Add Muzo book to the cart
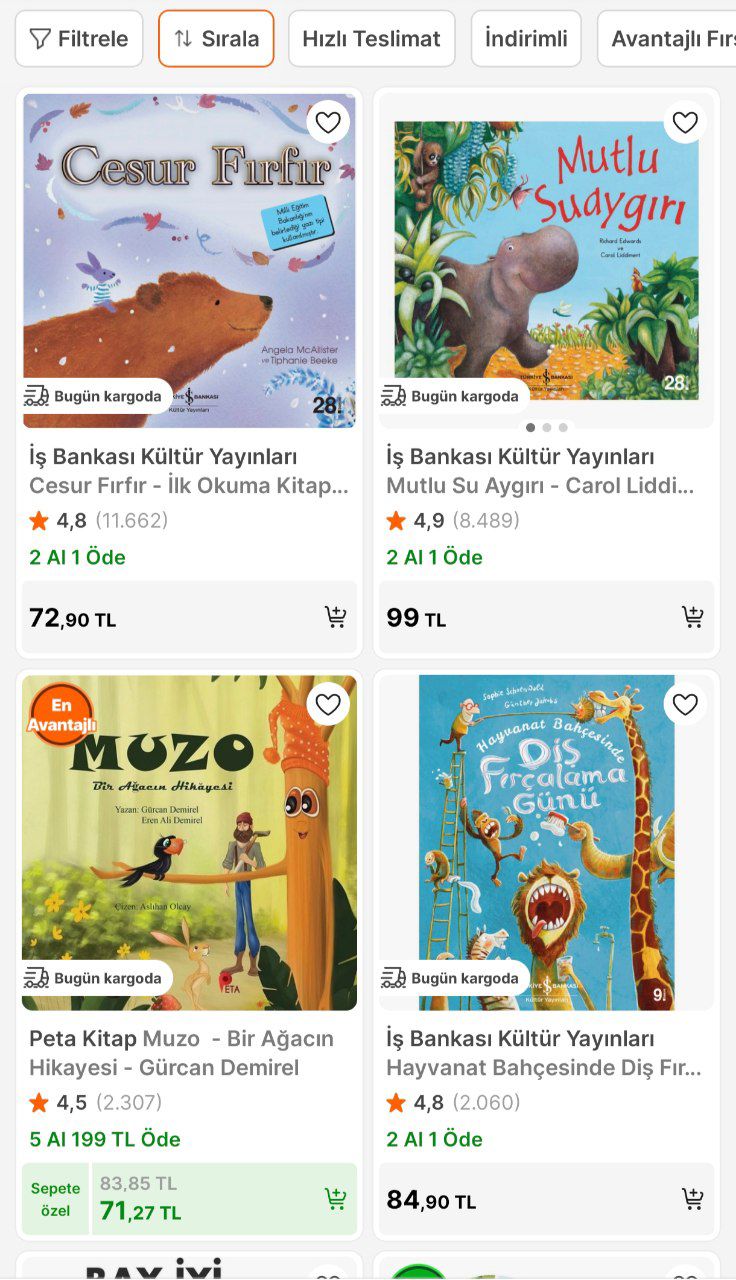 pyautogui.click(x=336, y=1198)
